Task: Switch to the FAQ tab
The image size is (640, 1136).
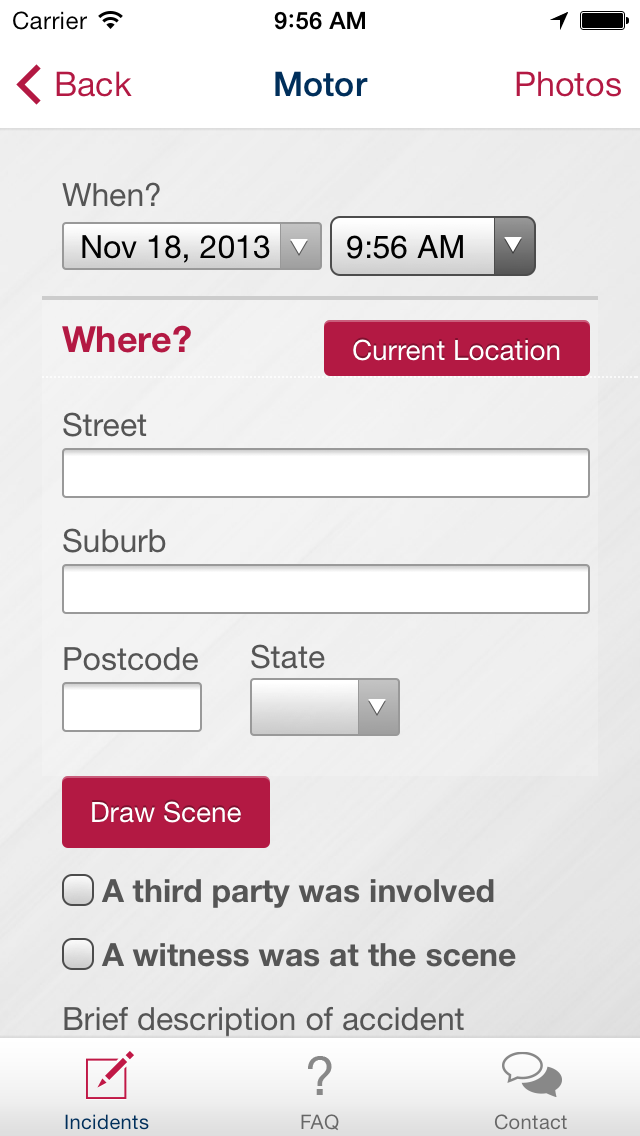Action: [x=320, y=1089]
